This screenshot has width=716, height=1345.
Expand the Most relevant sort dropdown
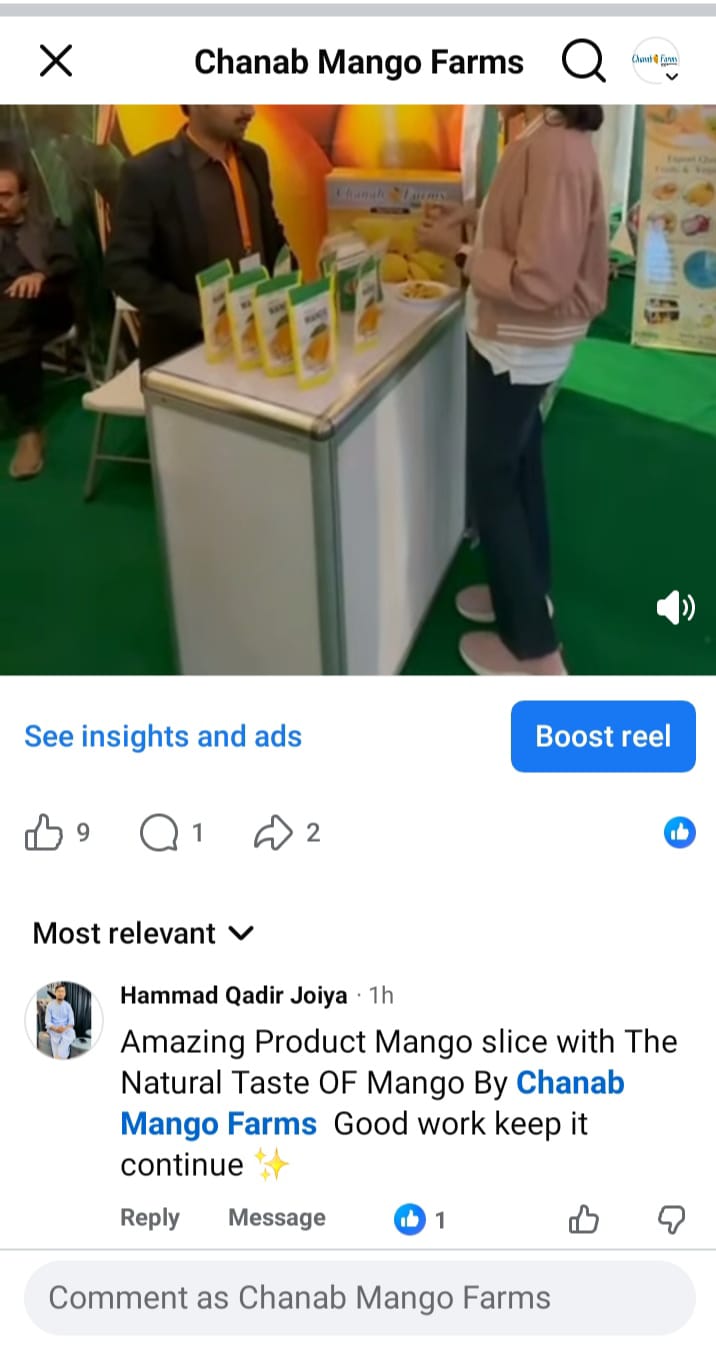[143, 933]
